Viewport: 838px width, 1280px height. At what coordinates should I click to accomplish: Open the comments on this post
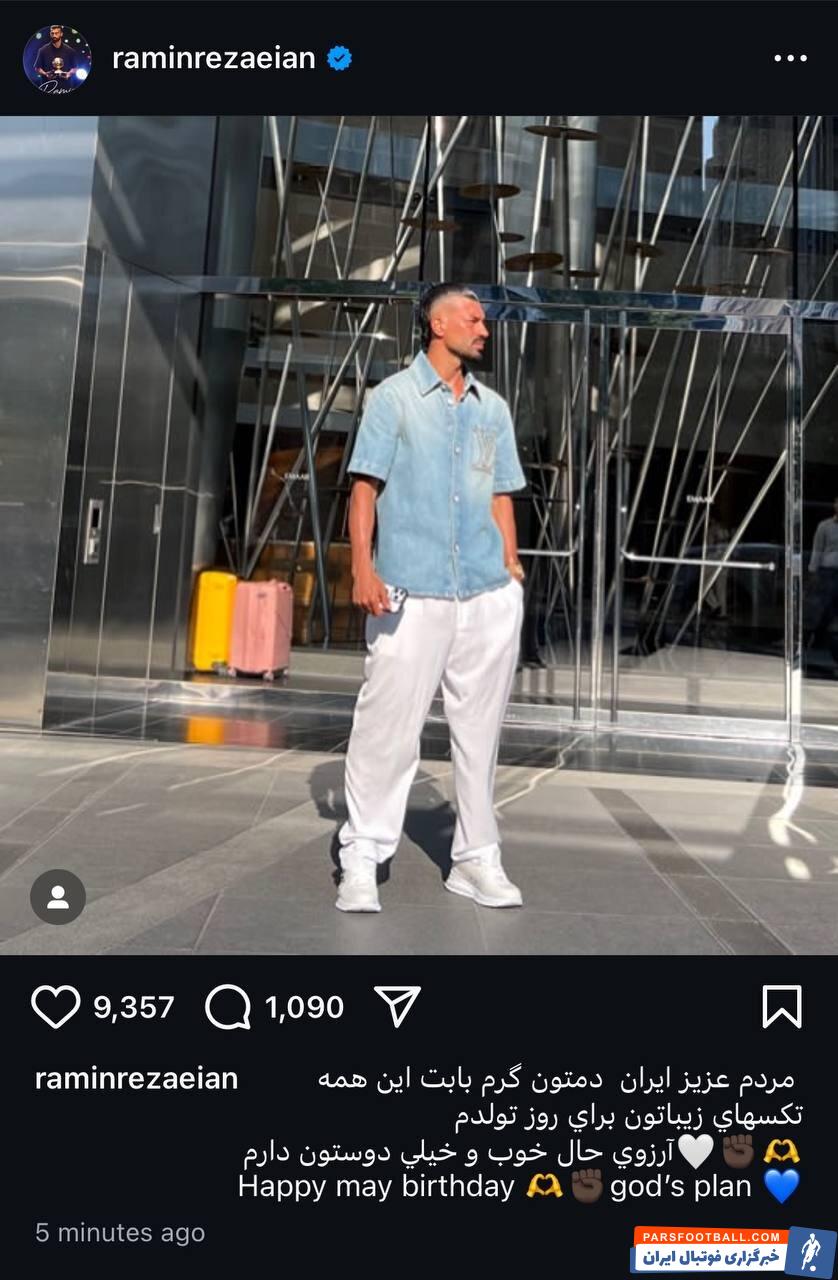(228, 1007)
